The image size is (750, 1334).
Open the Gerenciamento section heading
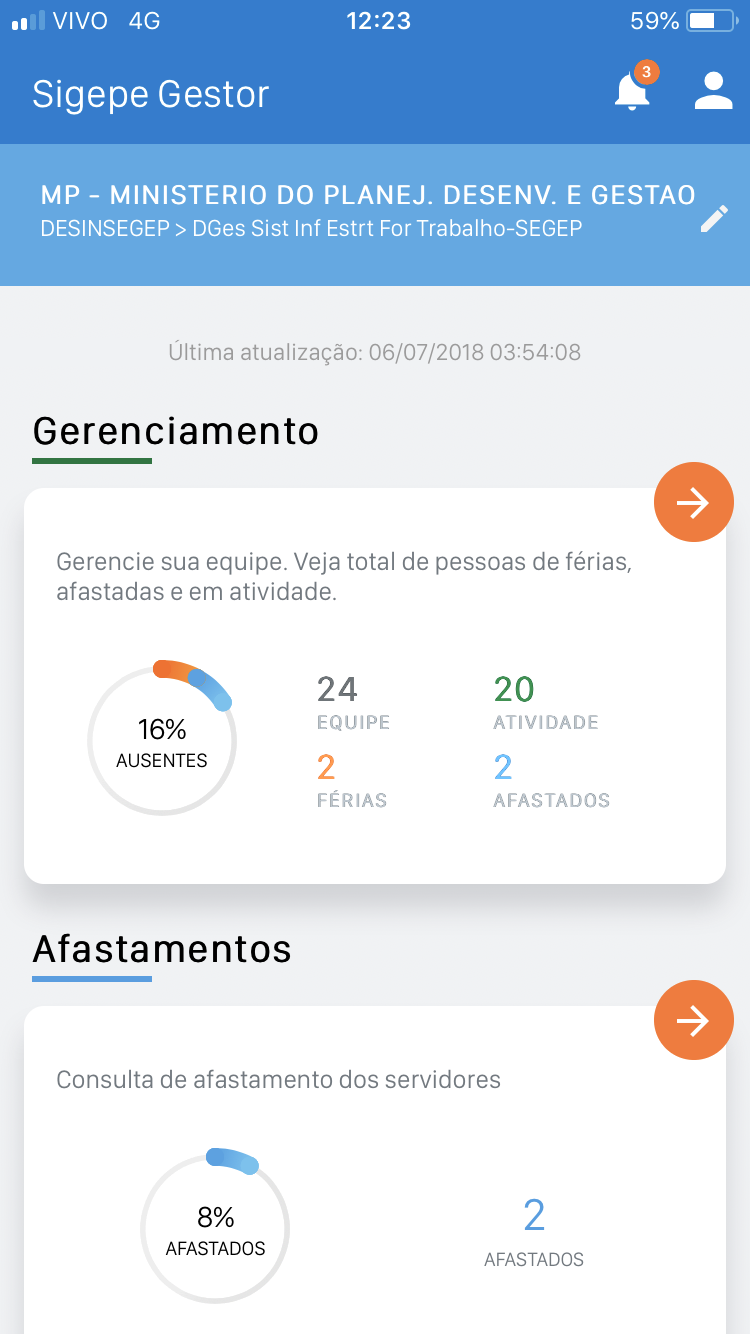click(x=176, y=430)
